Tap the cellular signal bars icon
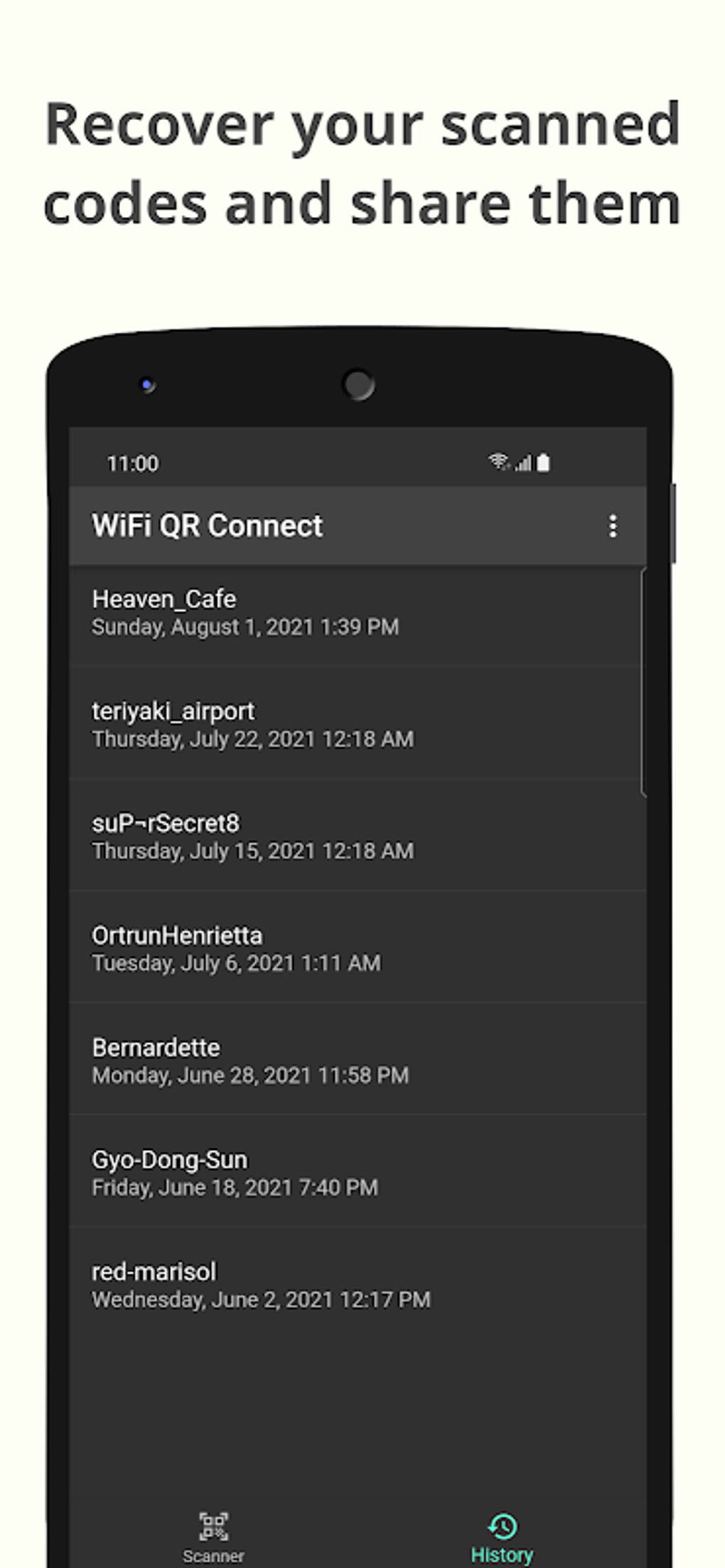Screen dimensions: 725x1568 click(x=522, y=462)
